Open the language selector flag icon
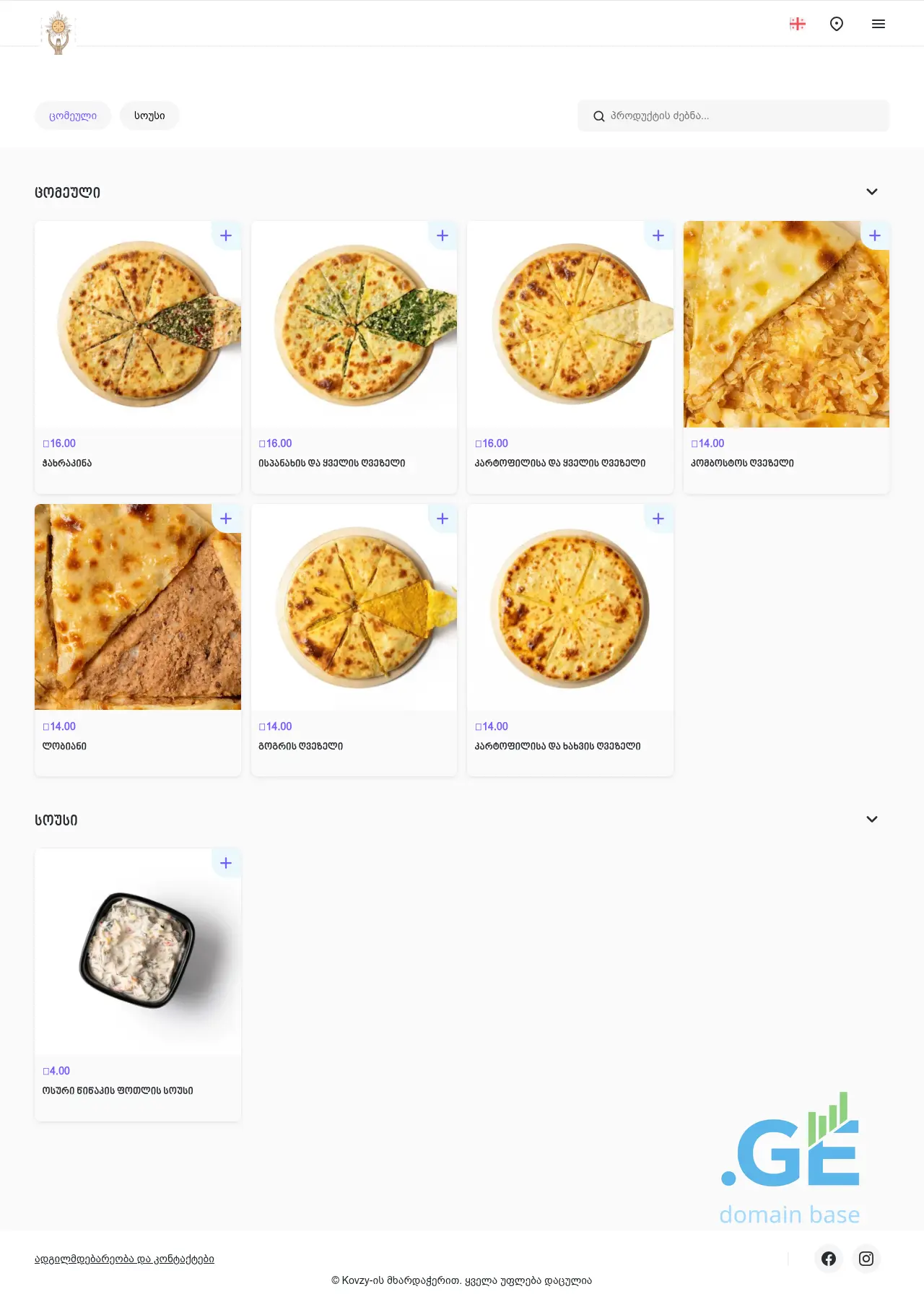This screenshot has height=1302, width=924. tap(797, 24)
